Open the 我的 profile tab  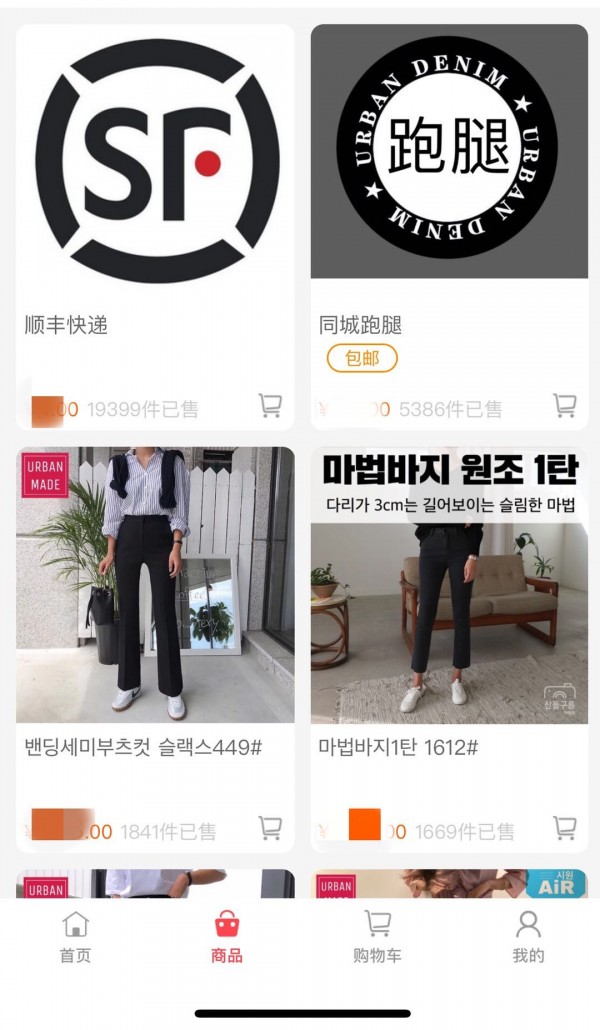[x=528, y=937]
